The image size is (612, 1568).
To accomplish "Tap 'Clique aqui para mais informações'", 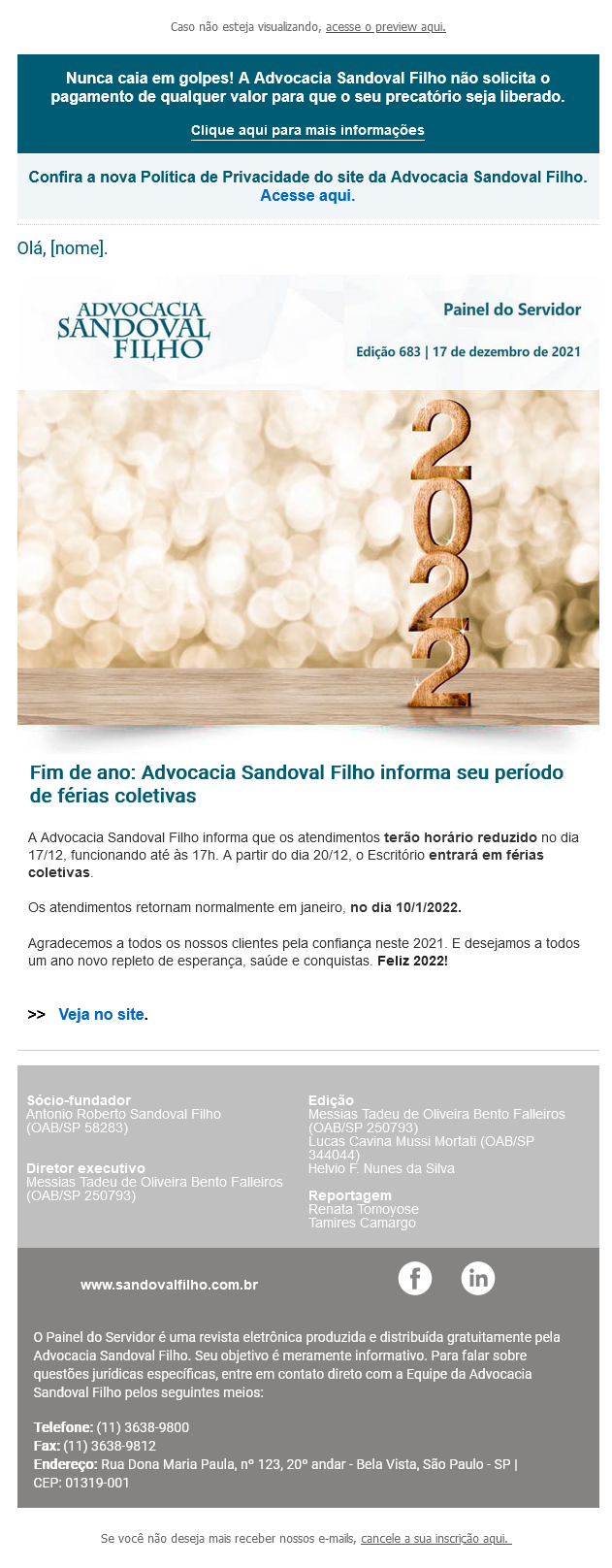I will coord(307,130).
